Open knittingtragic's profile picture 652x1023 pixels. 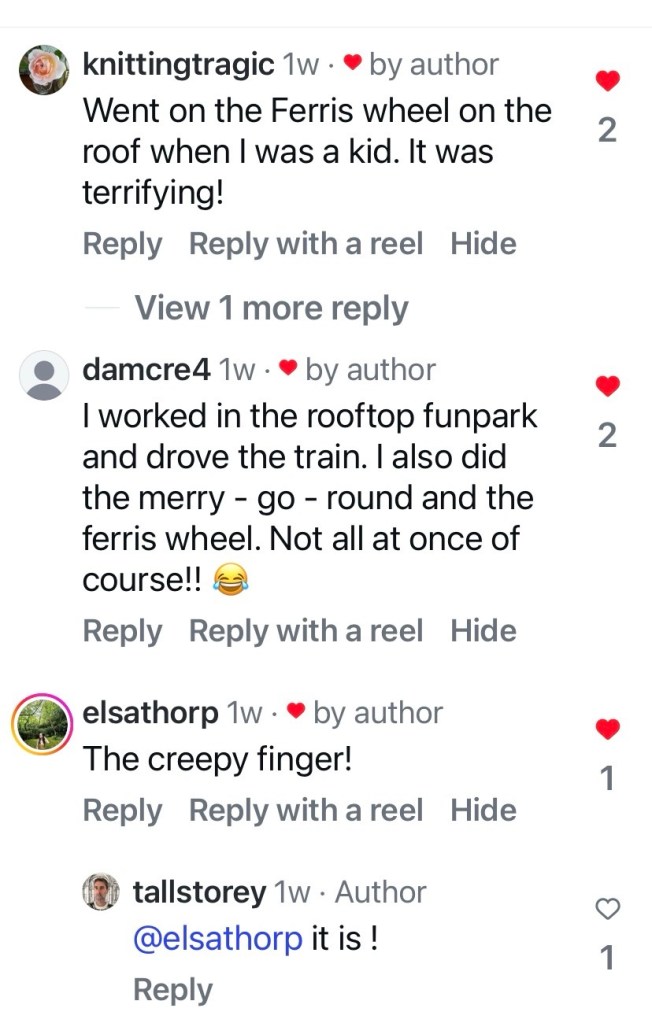44,70
